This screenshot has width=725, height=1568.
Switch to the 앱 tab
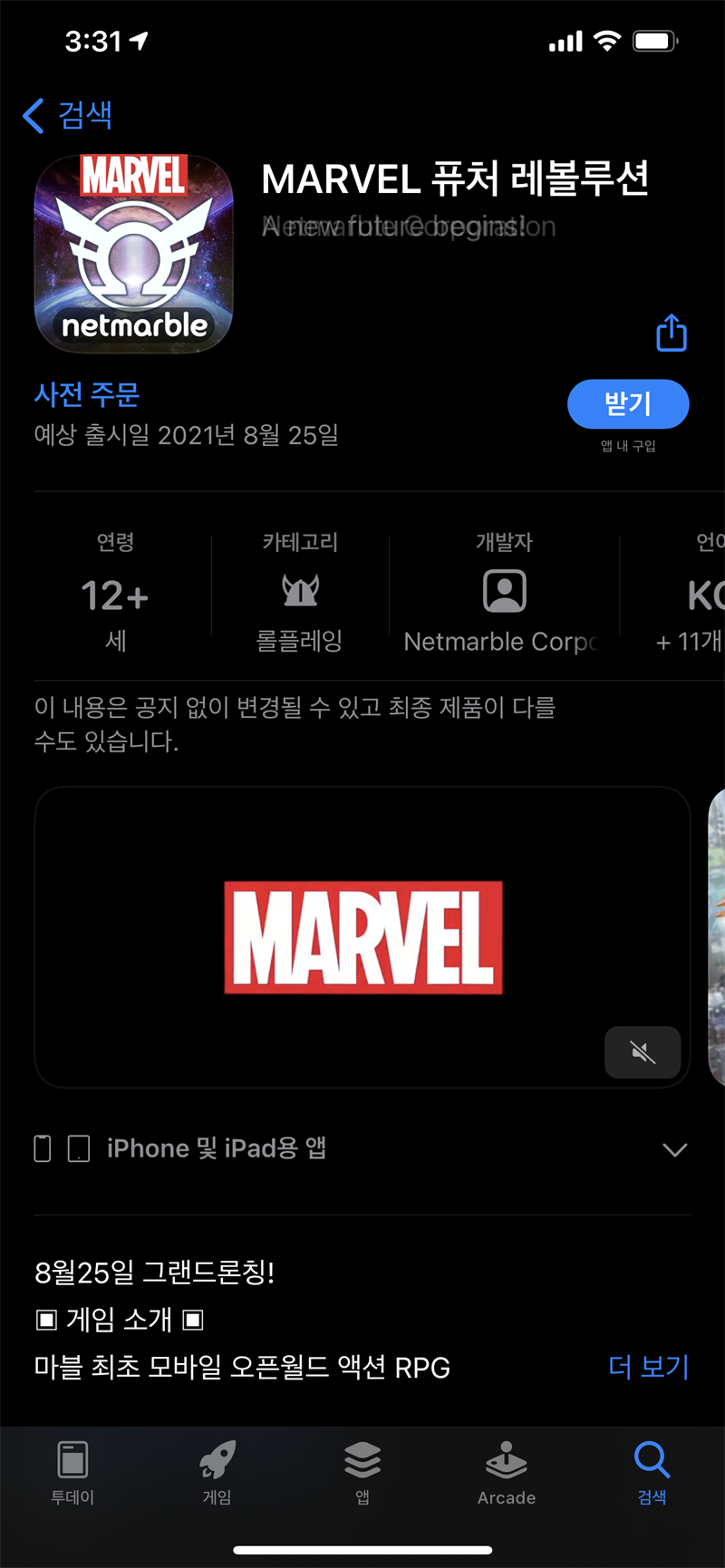pos(362,1472)
